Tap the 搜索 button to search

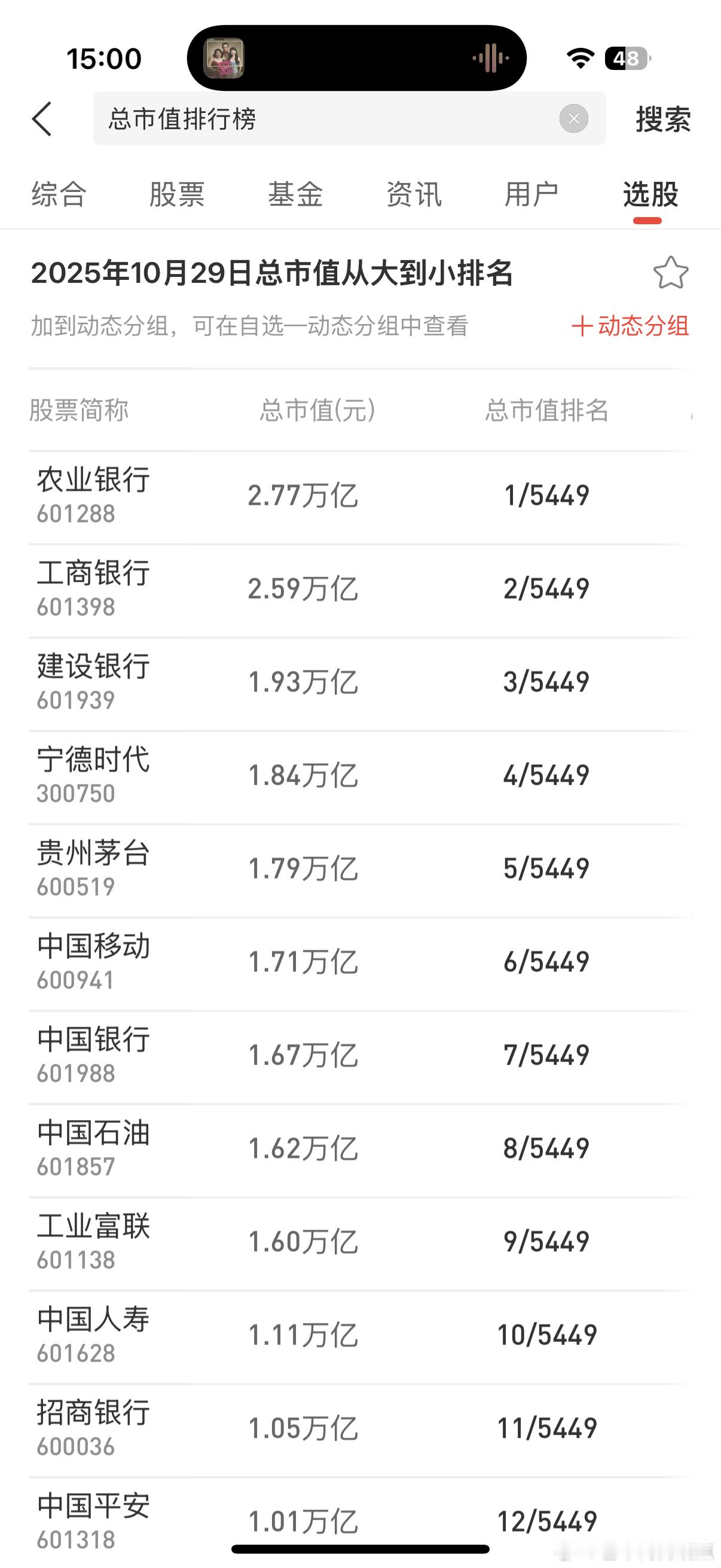(x=662, y=120)
